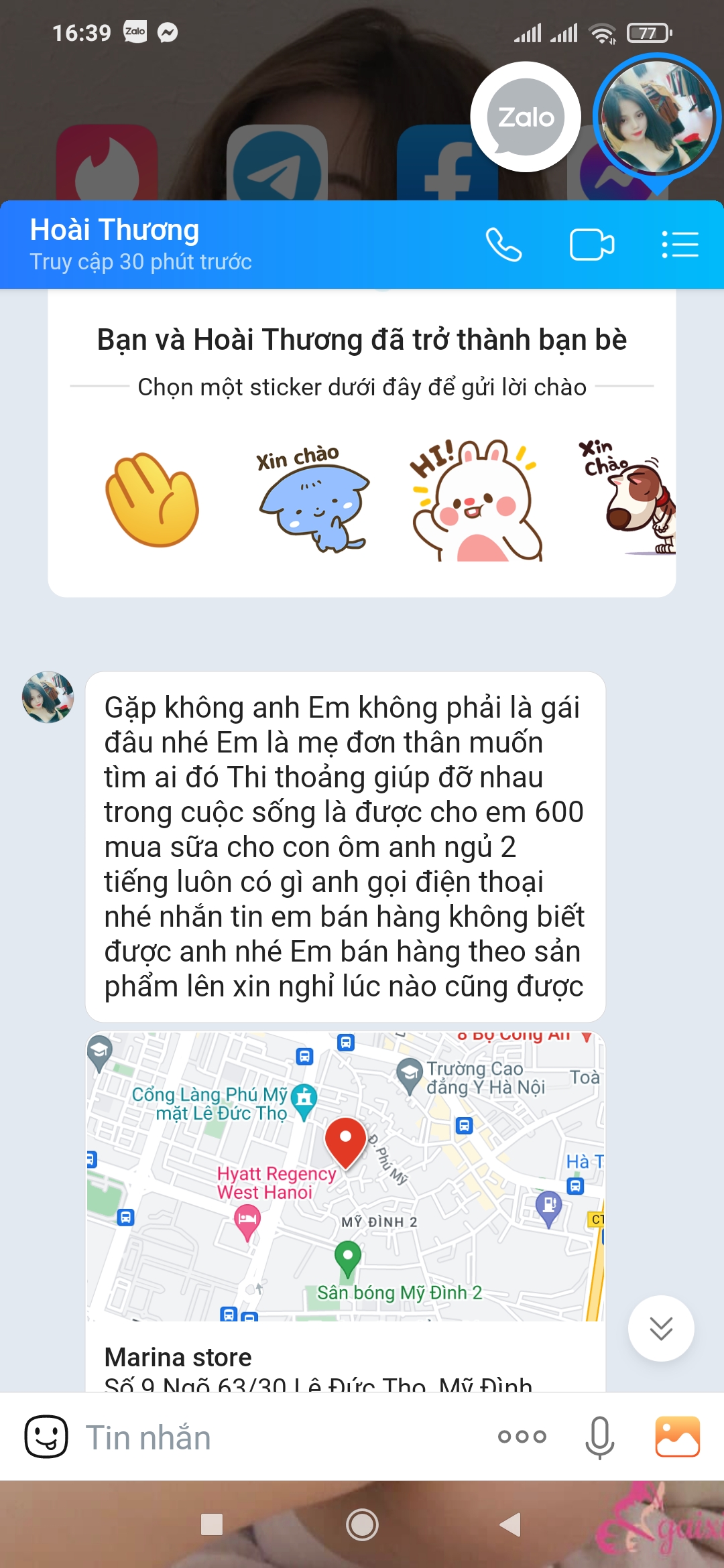Open the chat options menu
Viewport: 724px width, 1568px height.
click(x=680, y=245)
